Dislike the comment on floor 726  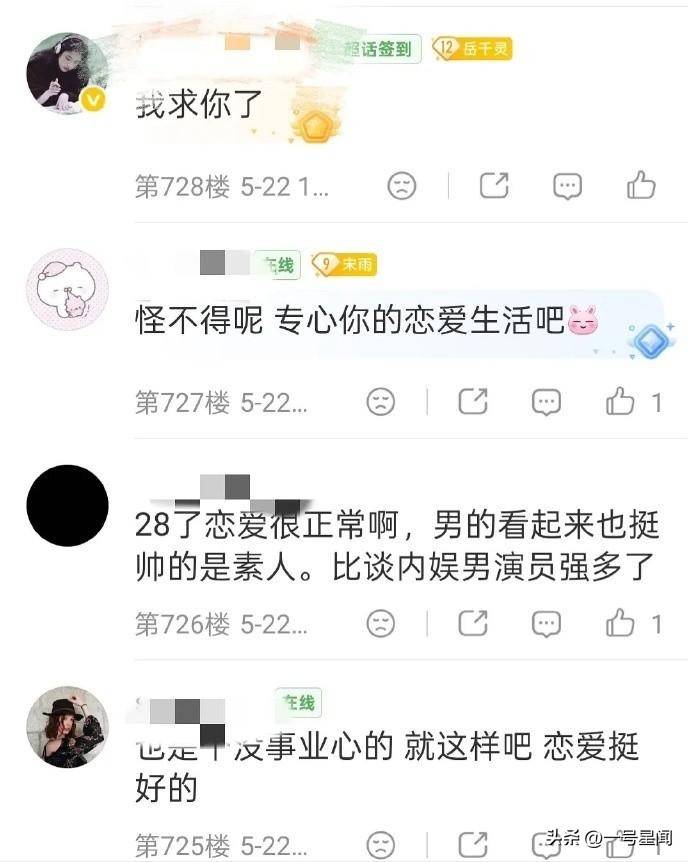click(381, 623)
